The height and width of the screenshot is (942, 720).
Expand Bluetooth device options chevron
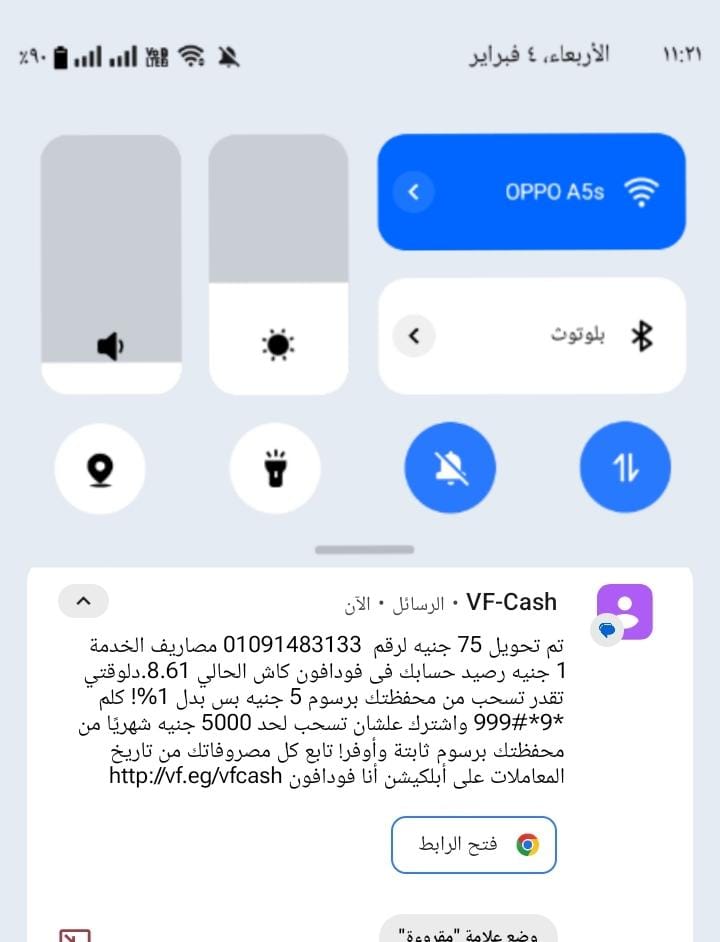pyautogui.click(x=414, y=336)
